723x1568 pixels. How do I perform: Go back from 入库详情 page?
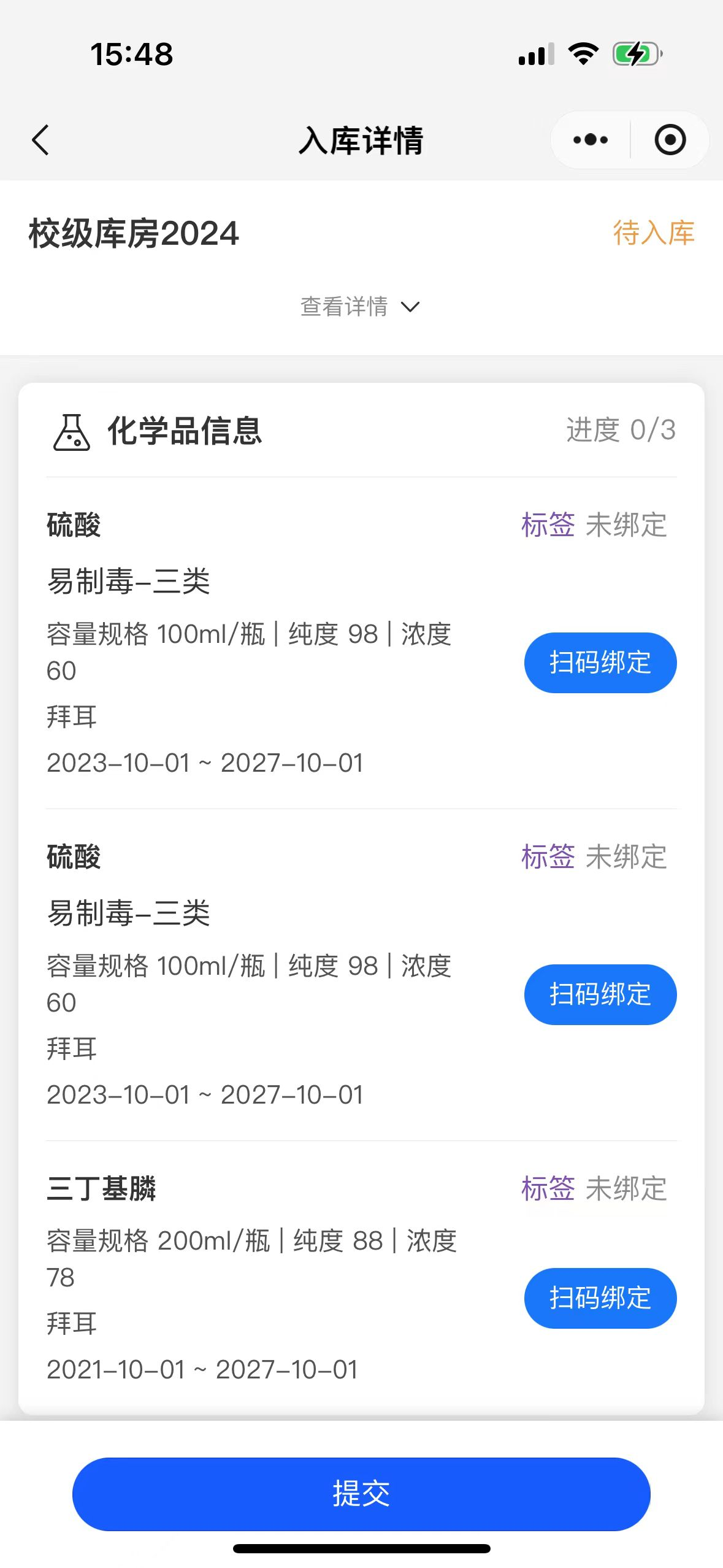[x=40, y=140]
